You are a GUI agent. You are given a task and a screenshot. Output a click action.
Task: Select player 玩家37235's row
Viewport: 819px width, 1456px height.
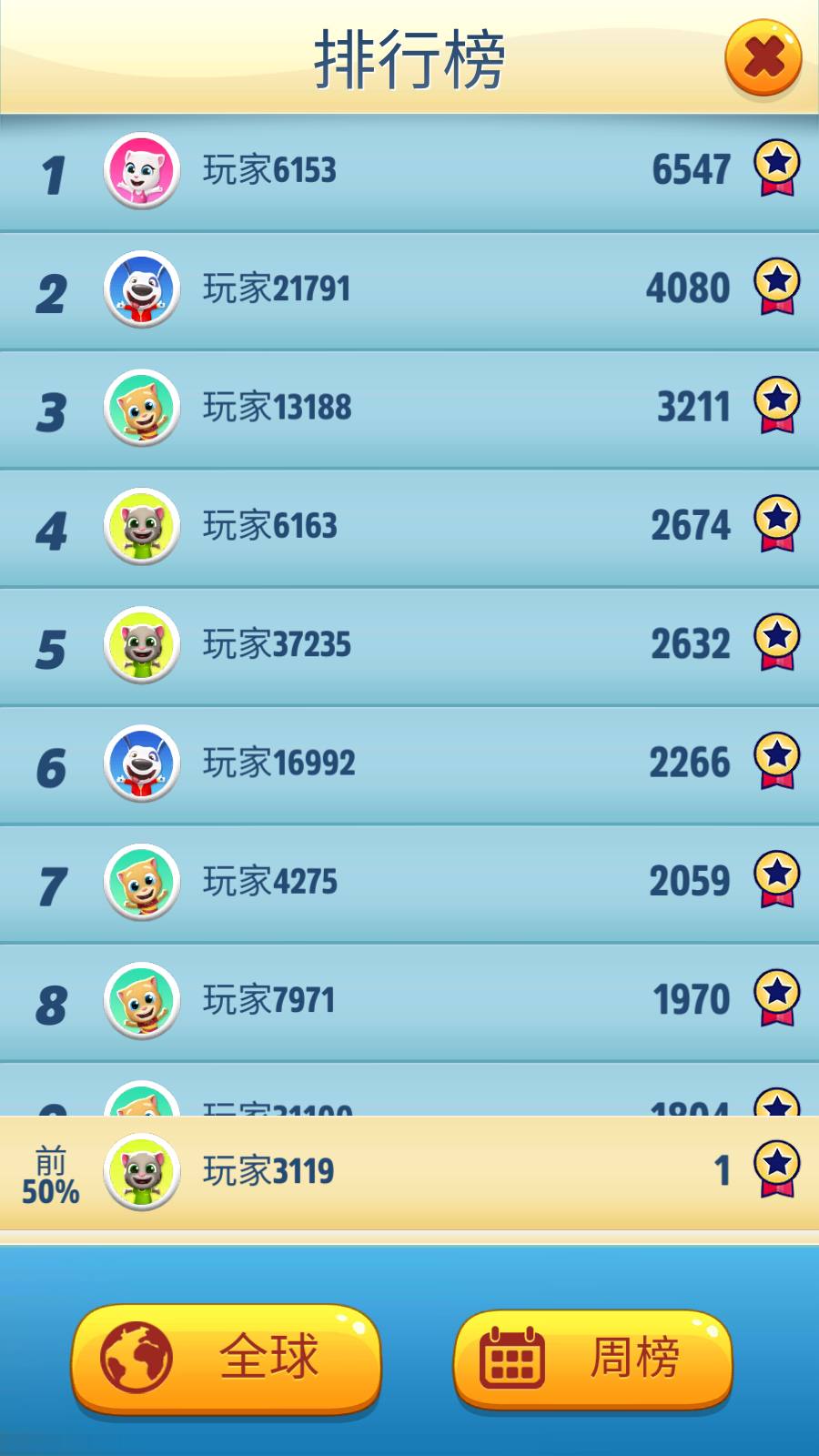click(409, 645)
